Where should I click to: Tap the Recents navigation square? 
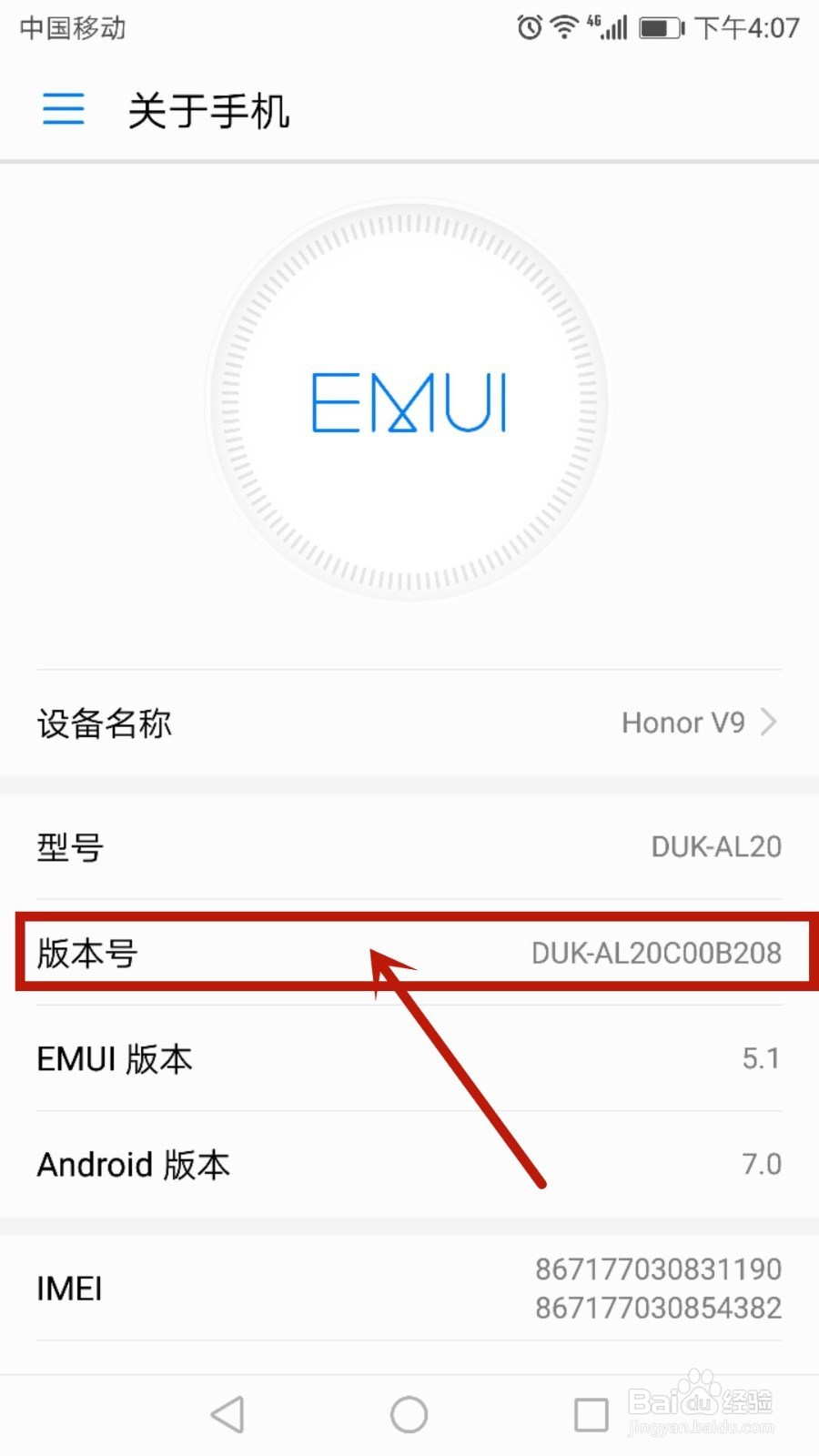pos(590,1413)
